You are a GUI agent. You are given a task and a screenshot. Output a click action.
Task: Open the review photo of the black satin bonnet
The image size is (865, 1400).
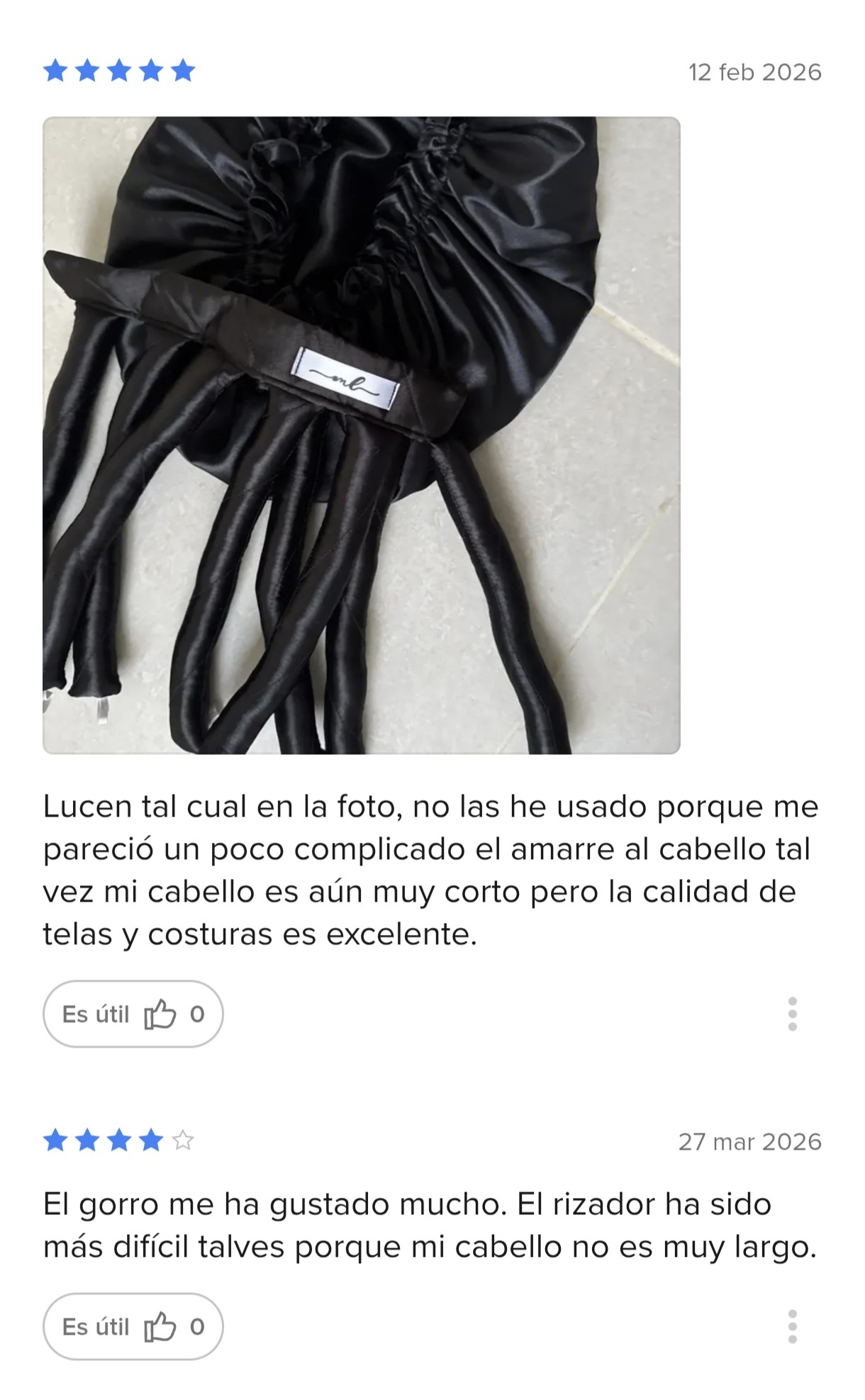361,435
